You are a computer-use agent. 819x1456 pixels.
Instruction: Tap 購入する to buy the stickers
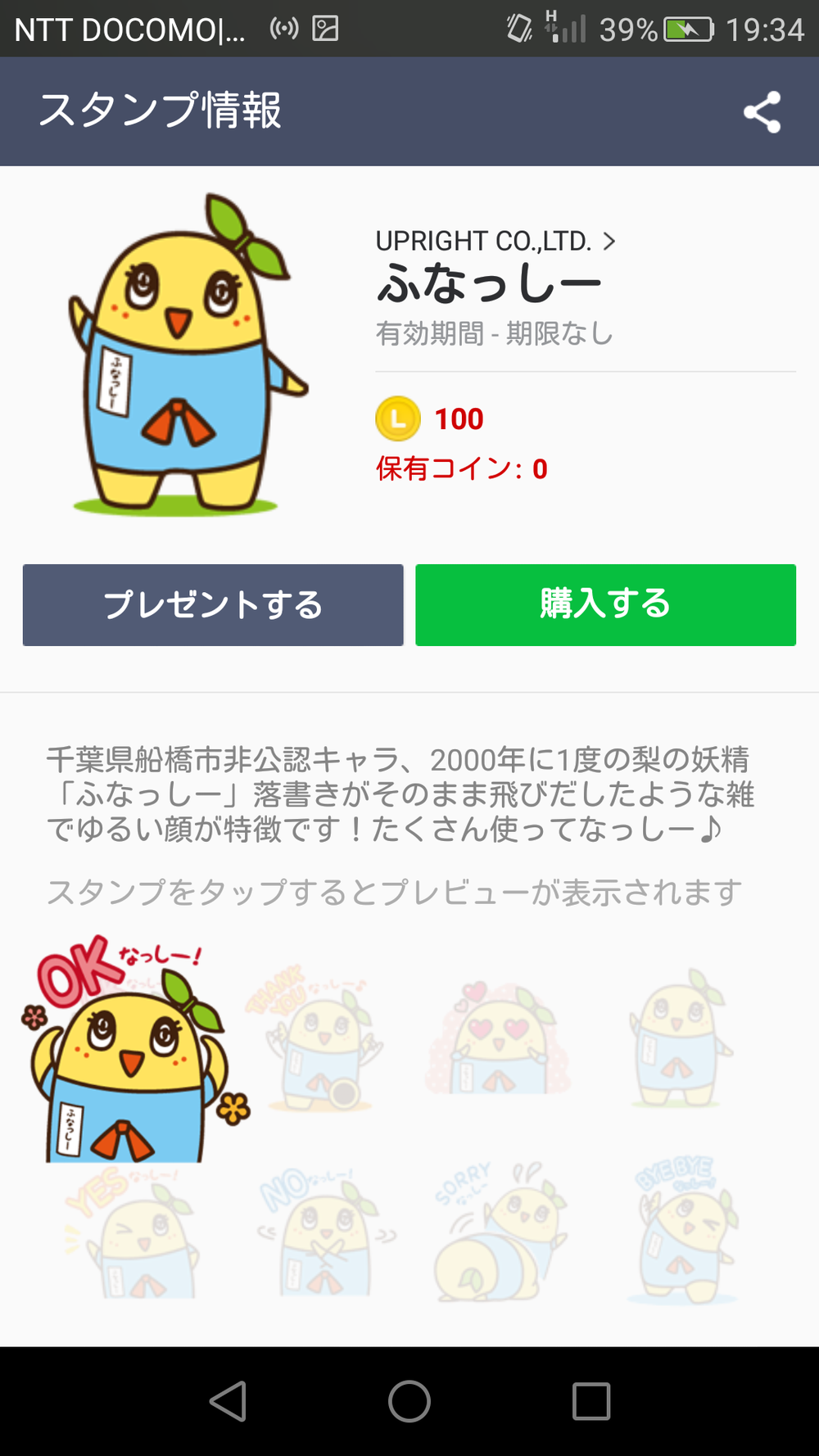605,605
